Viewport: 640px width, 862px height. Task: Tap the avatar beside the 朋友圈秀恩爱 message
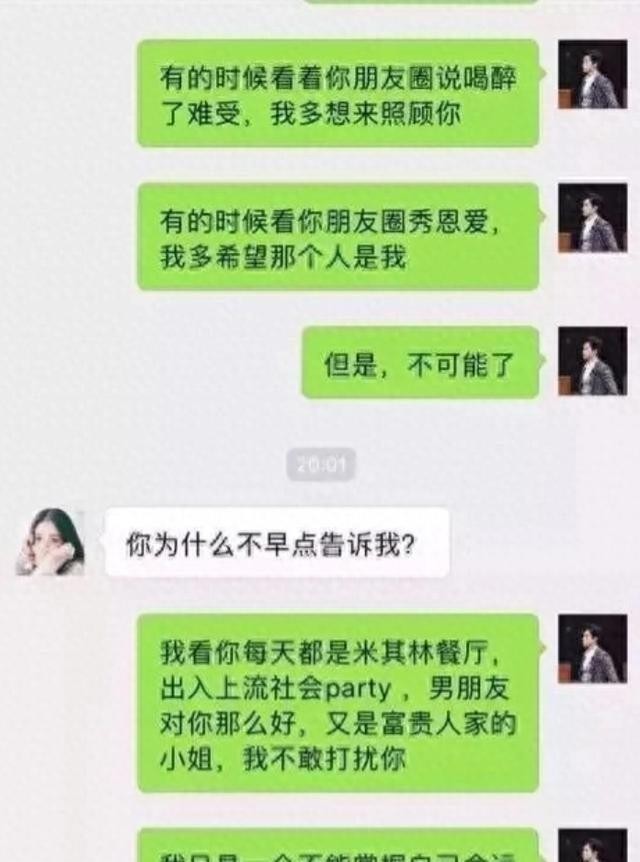coord(592,217)
